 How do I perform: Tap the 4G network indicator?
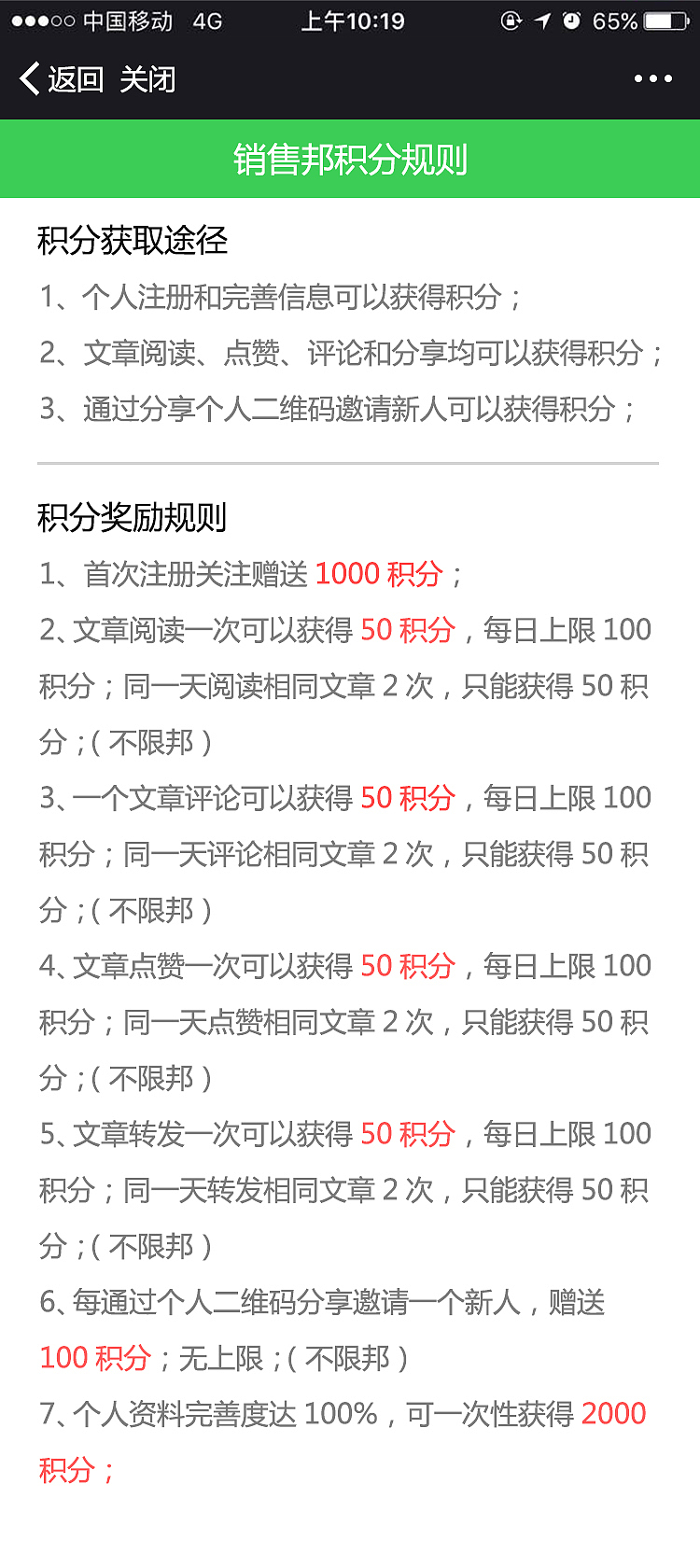[207, 21]
